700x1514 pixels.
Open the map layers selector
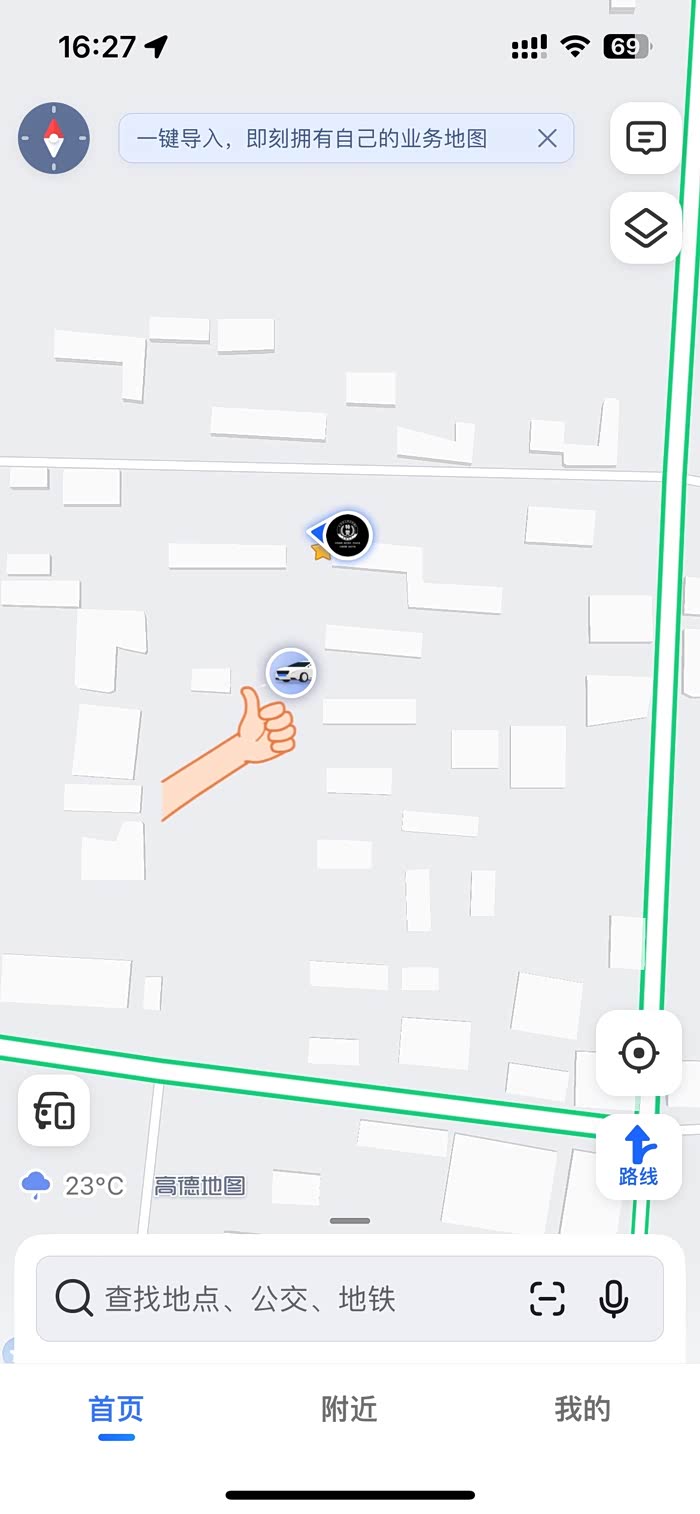pyautogui.click(x=646, y=228)
